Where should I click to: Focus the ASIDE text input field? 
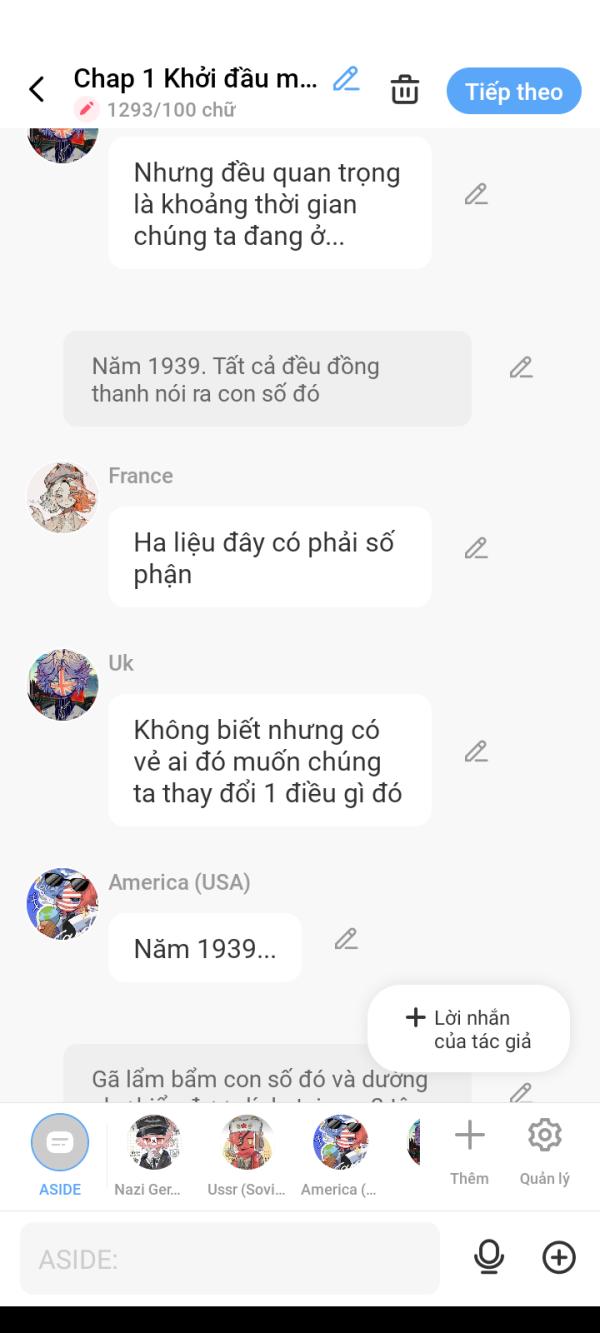[x=230, y=1258]
